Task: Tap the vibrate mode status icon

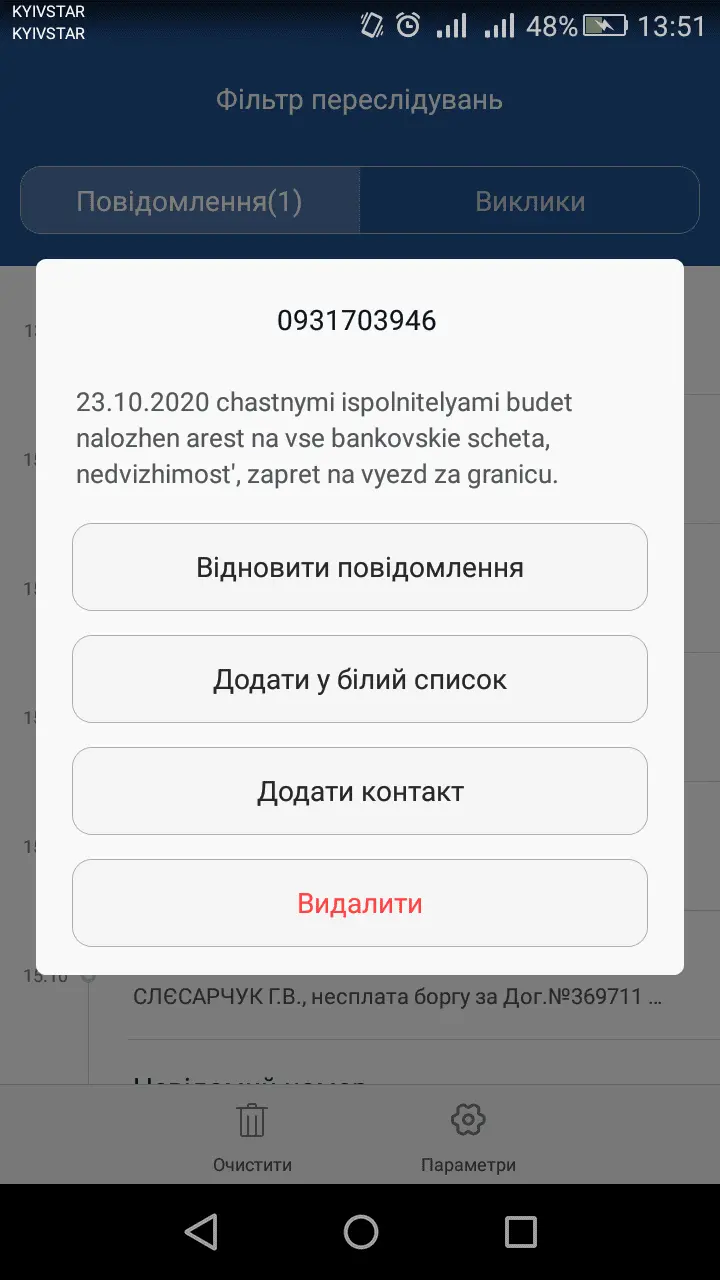Action: pyautogui.click(x=369, y=25)
